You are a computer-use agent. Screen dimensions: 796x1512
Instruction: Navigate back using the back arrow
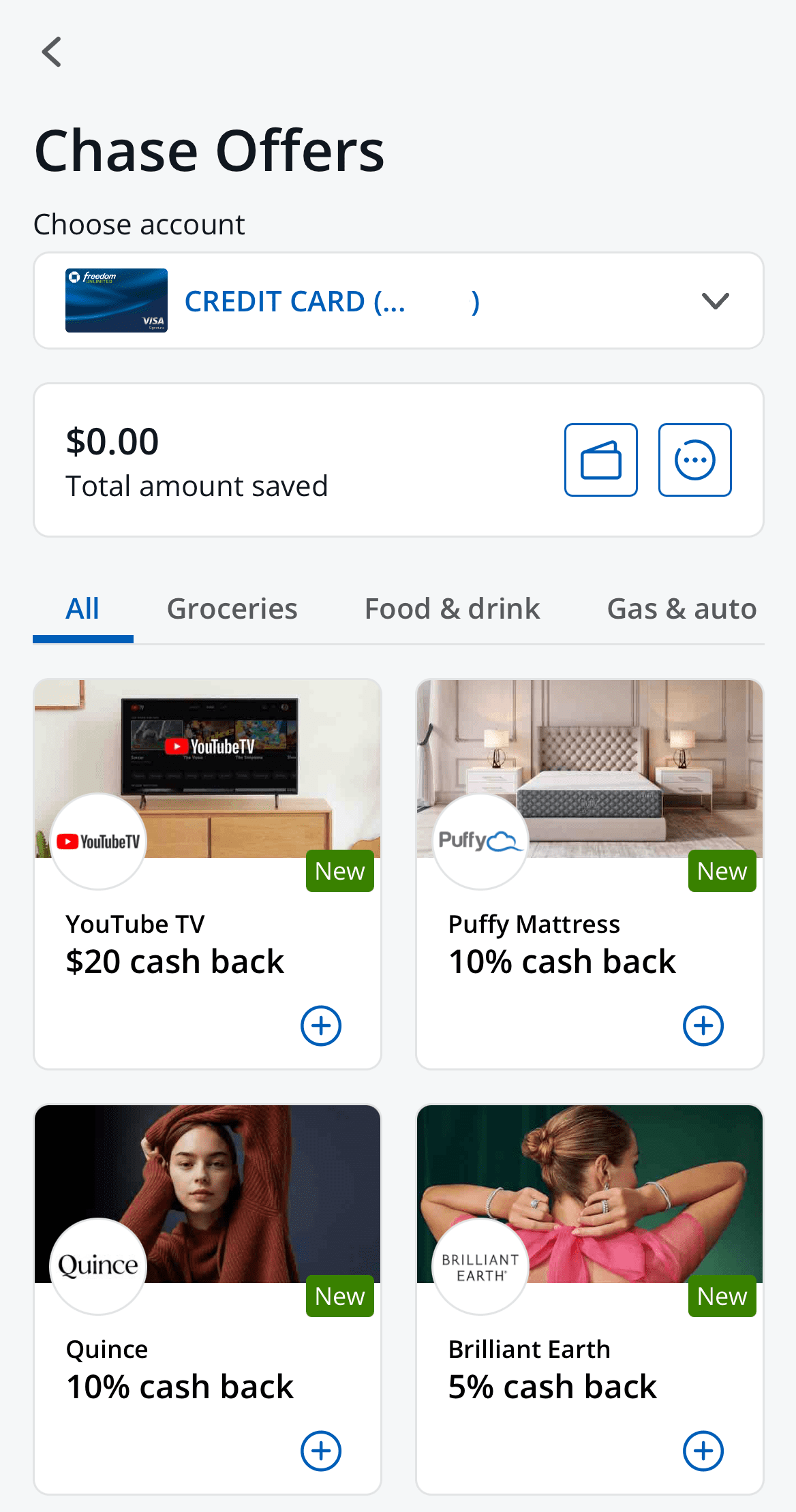click(52, 51)
